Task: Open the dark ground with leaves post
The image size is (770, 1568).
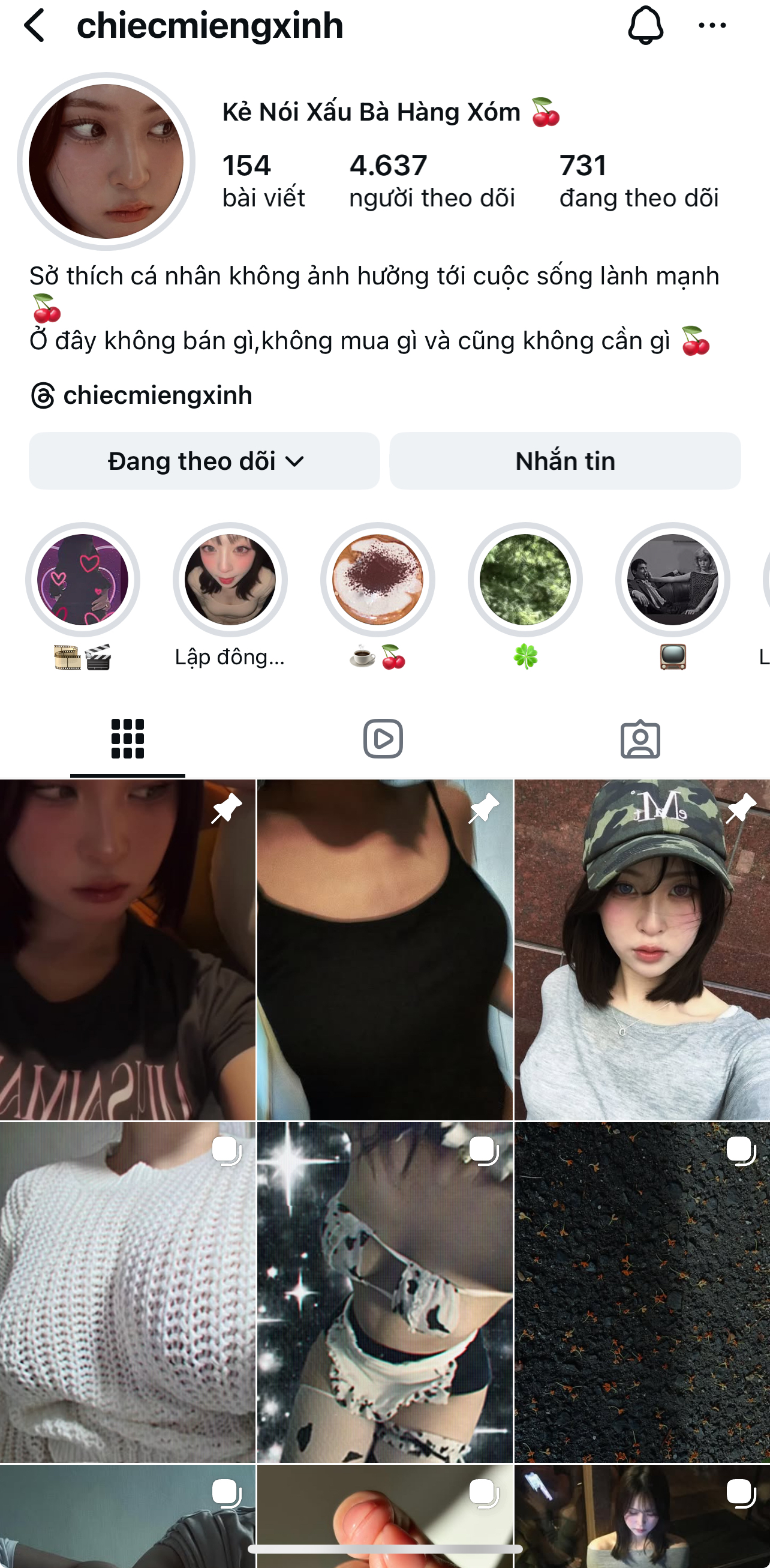Action: click(x=642, y=1291)
